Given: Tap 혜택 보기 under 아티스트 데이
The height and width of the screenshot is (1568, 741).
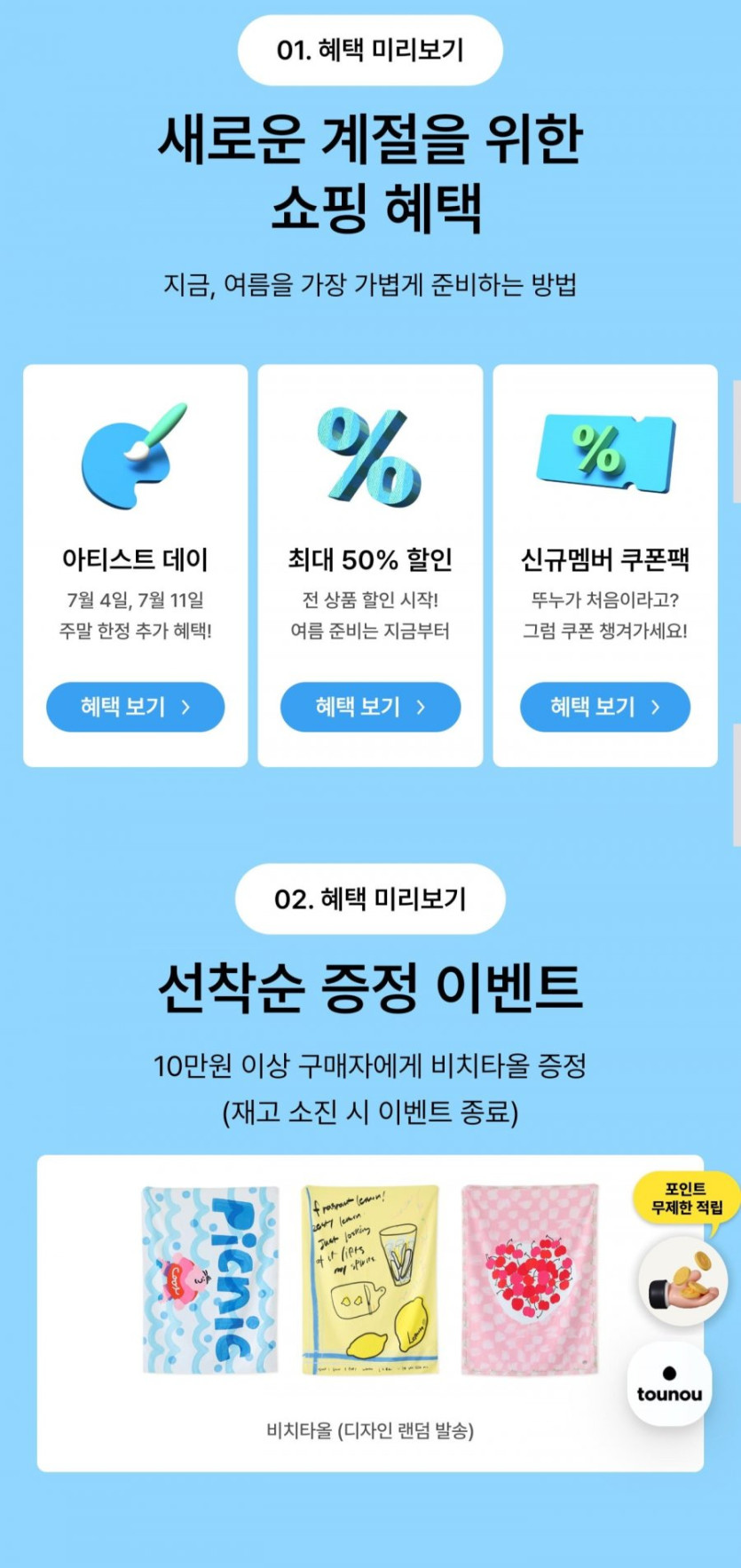Looking at the screenshot, I should pos(135,707).
